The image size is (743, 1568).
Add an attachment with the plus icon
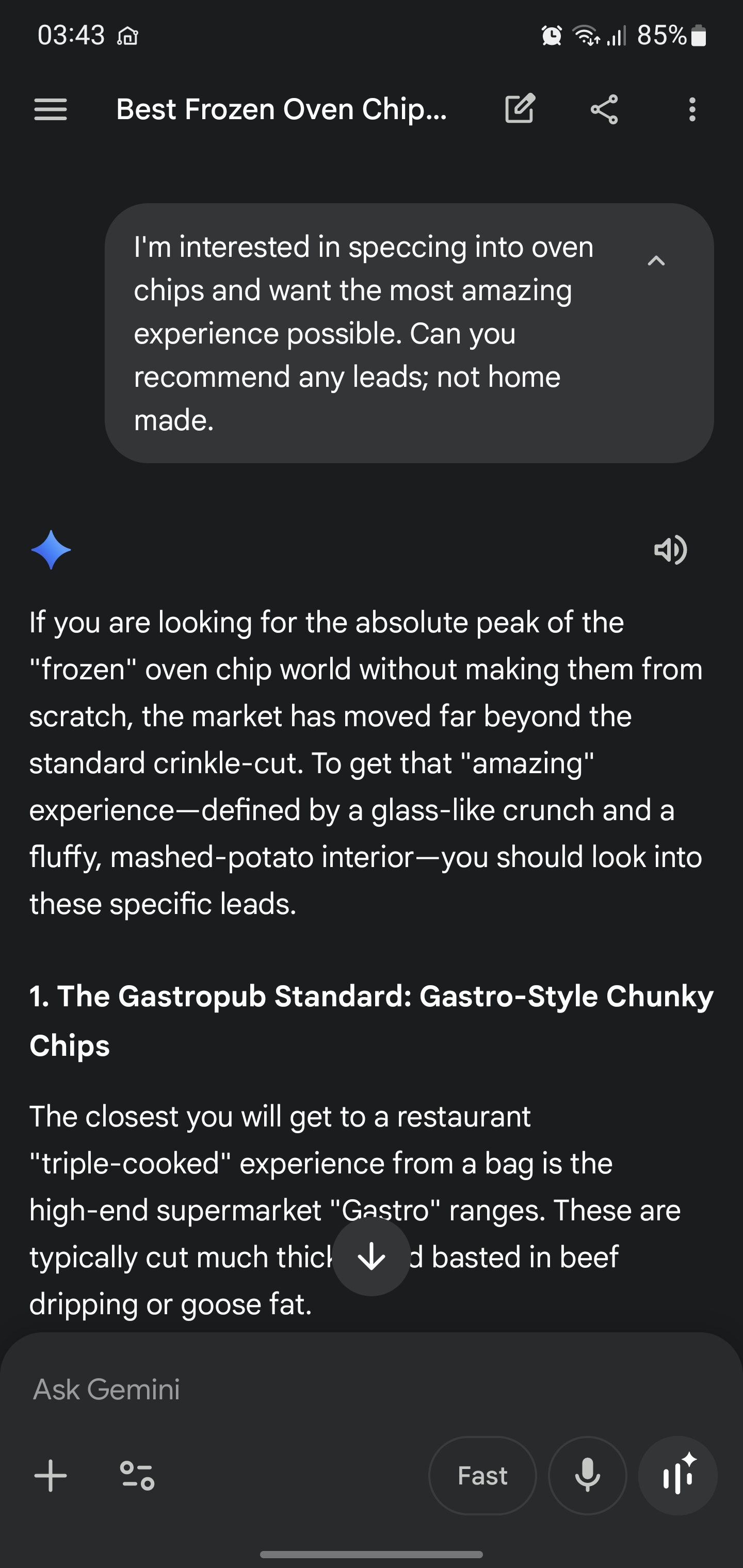51,1476
